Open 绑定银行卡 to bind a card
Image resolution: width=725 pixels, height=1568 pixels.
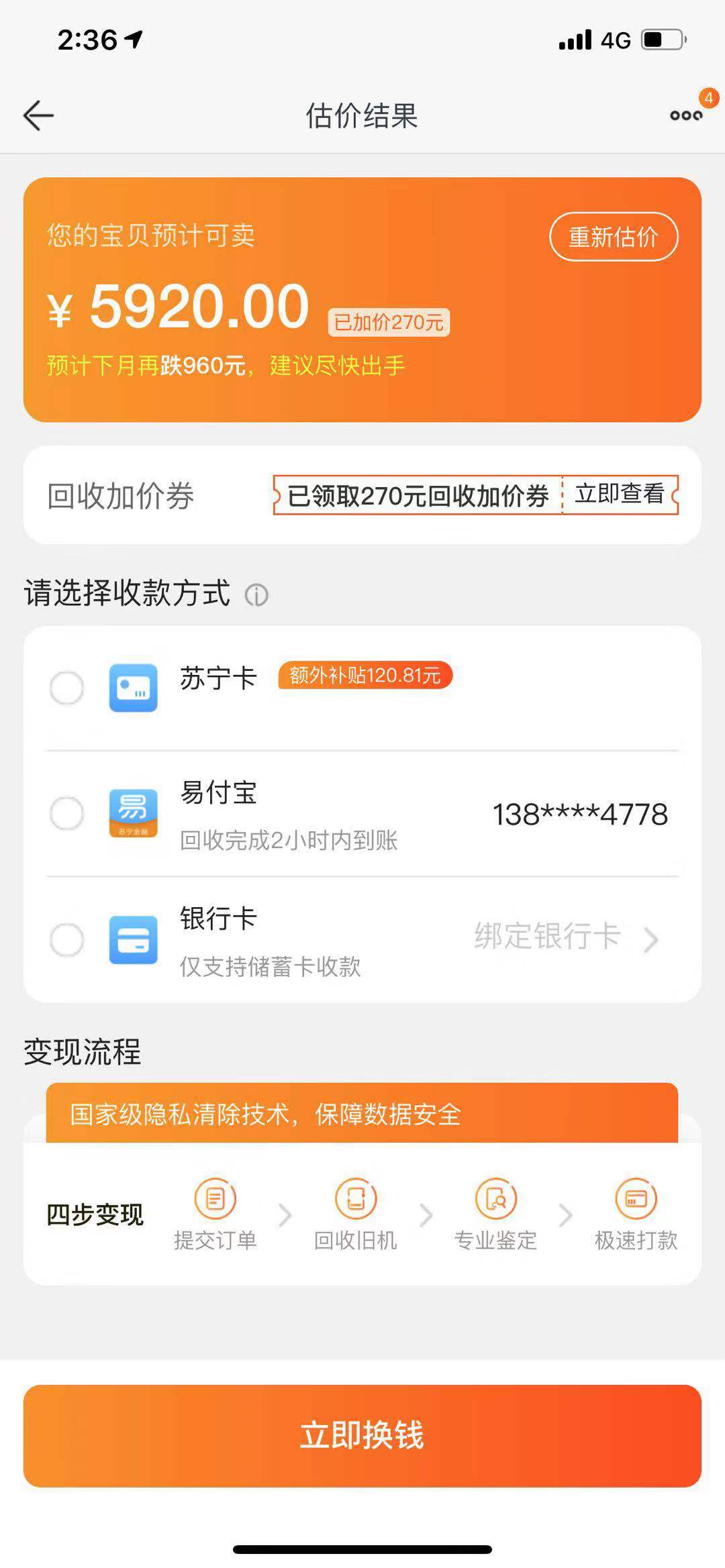pos(565,937)
